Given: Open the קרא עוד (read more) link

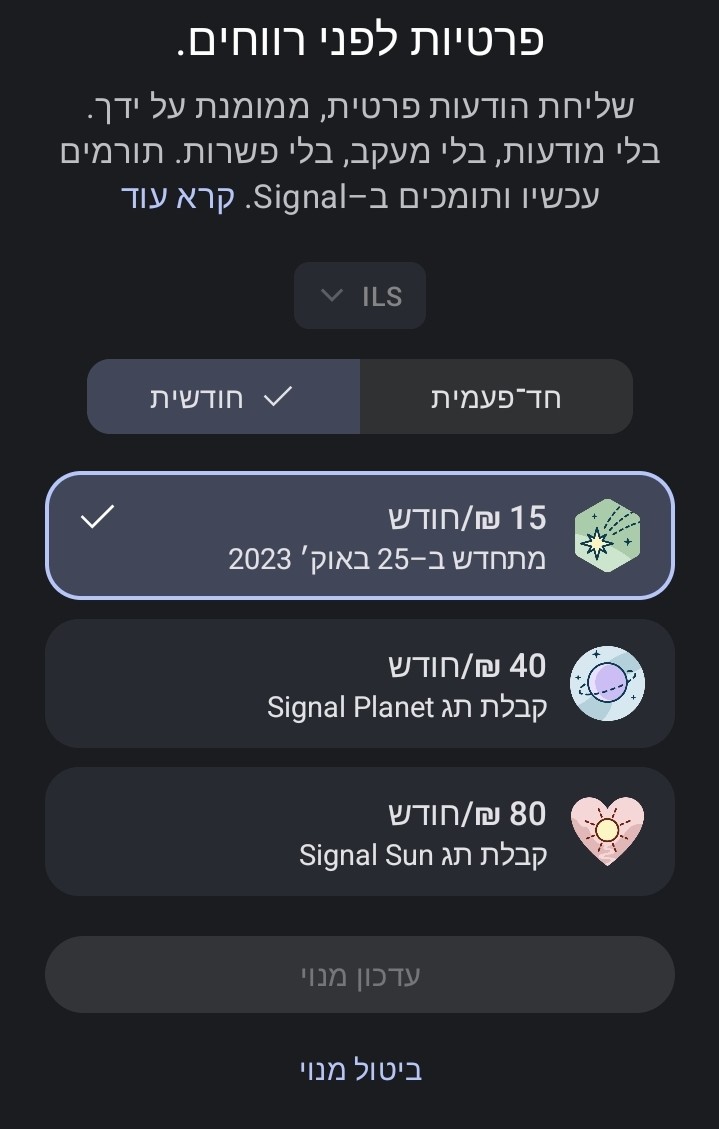Looking at the screenshot, I should [177, 195].
